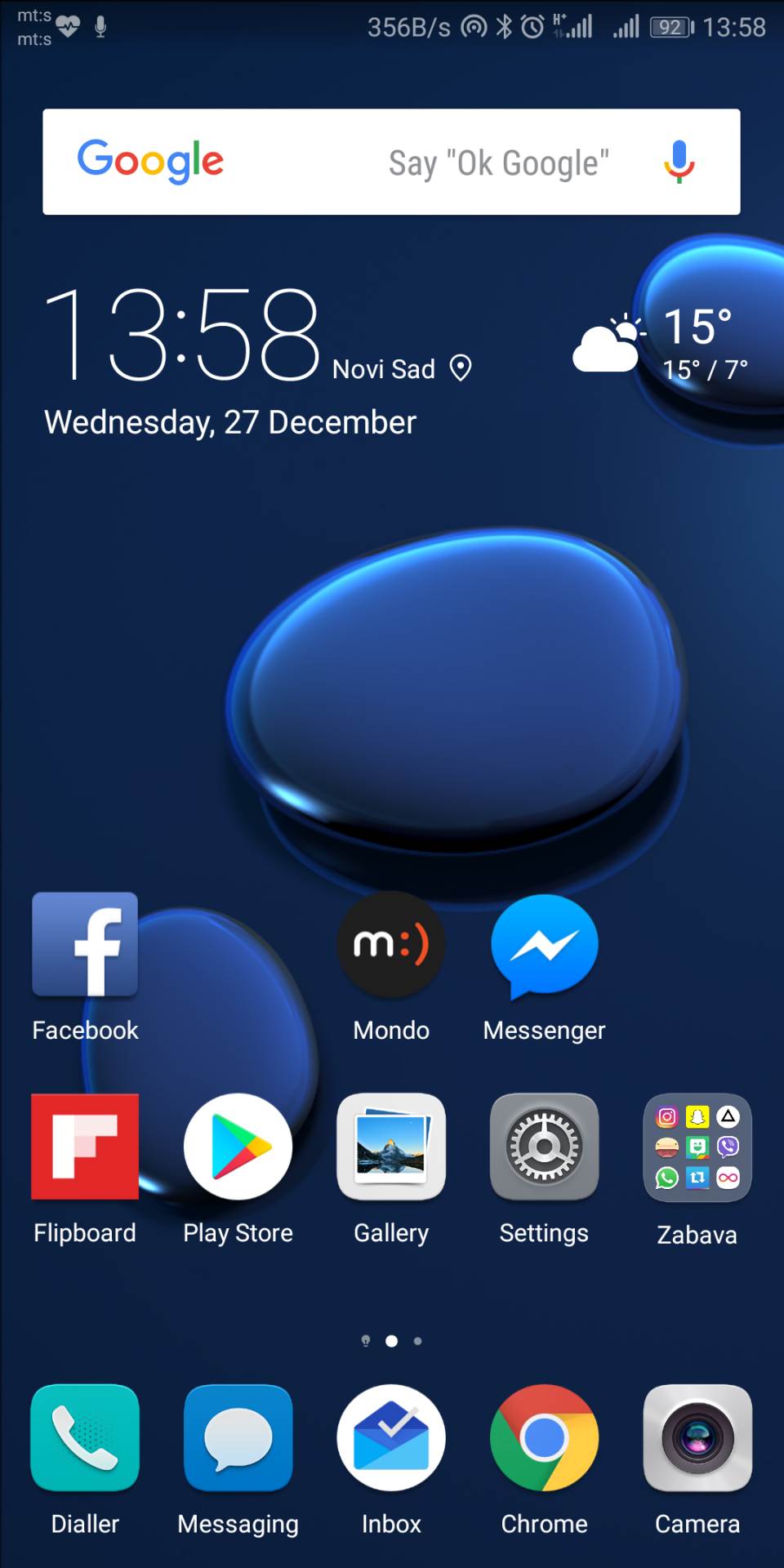Launch the Chrome browser

click(x=544, y=1438)
